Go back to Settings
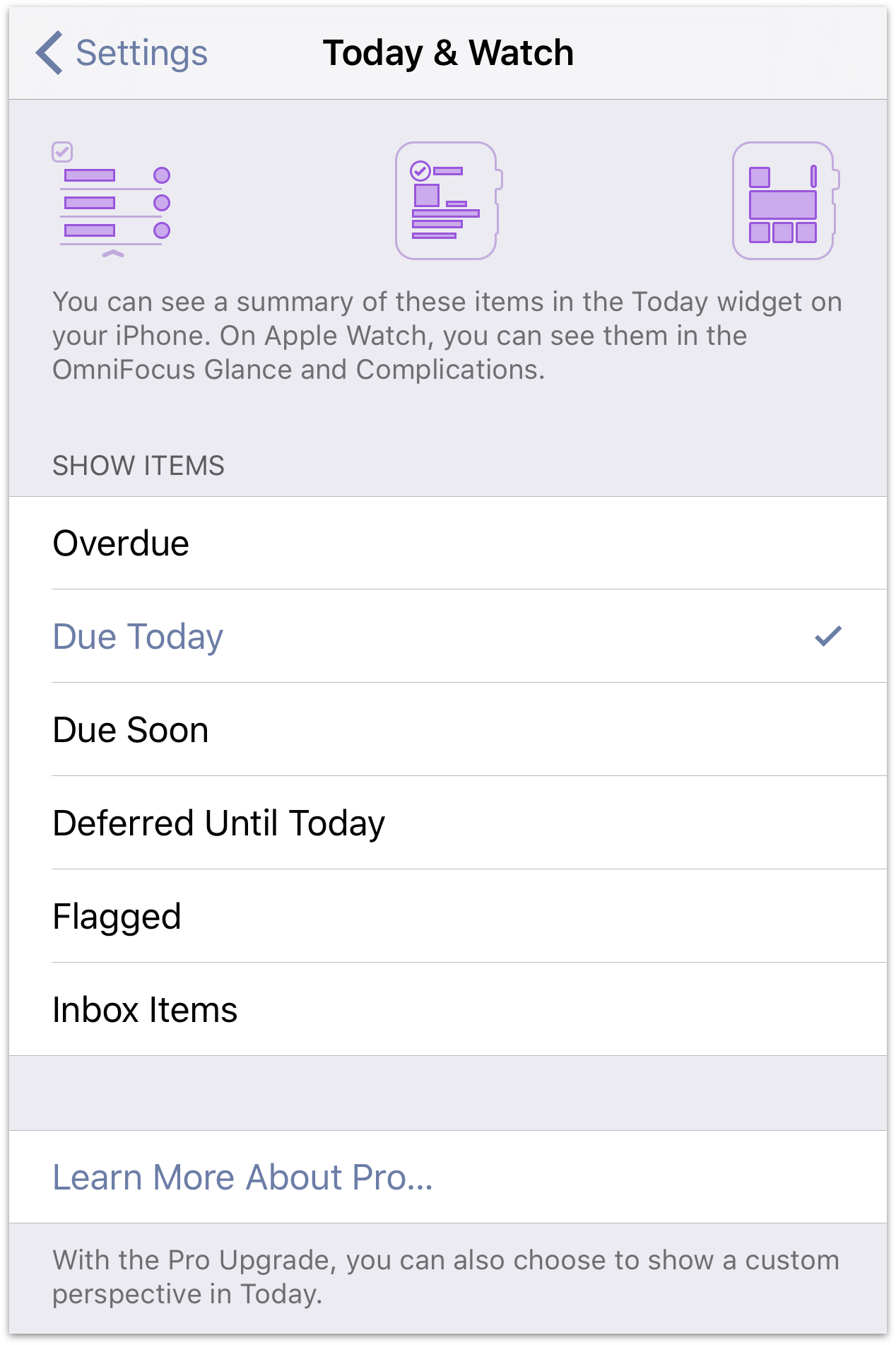This screenshot has width=896, height=1345. pyautogui.click(x=122, y=53)
